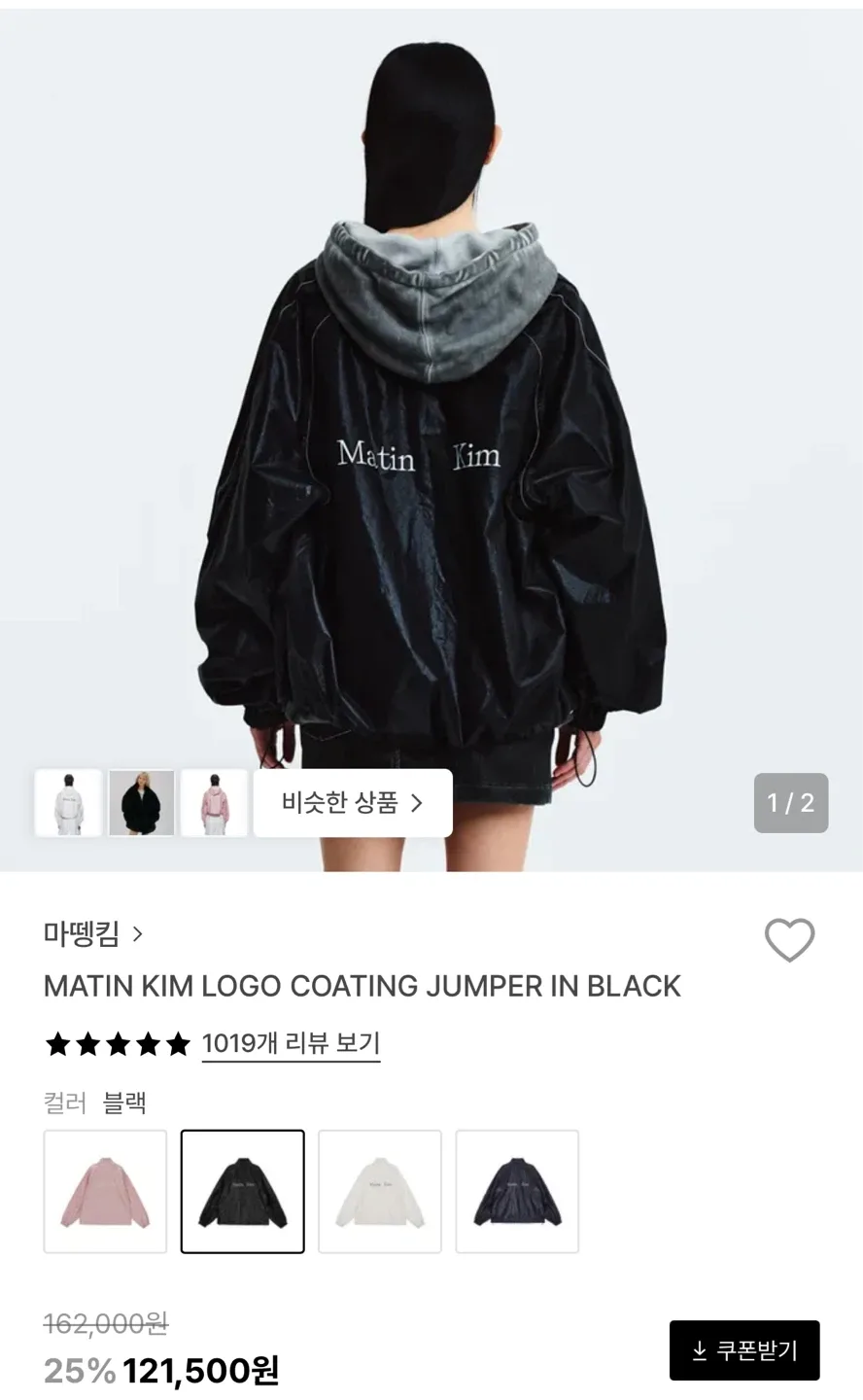This screenshot has height=1400, width=863.
Task: Choose the navy color swatch
Action: tap(517, 1191)
